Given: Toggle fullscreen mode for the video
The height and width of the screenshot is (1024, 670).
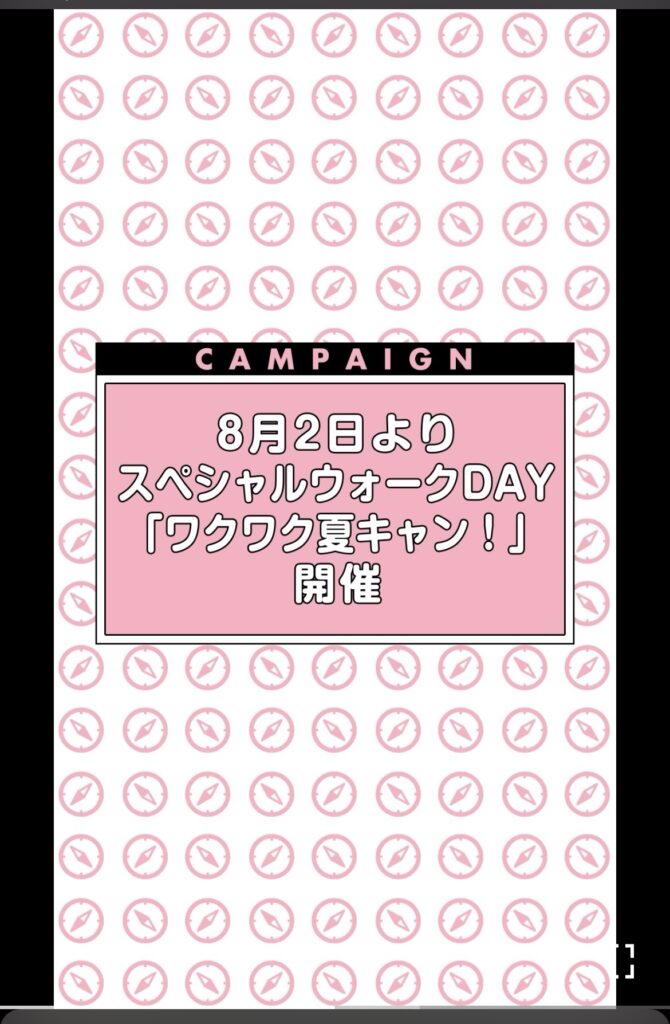Looking at the screenshot, I should pyautogui.click(x=626, y=960).
